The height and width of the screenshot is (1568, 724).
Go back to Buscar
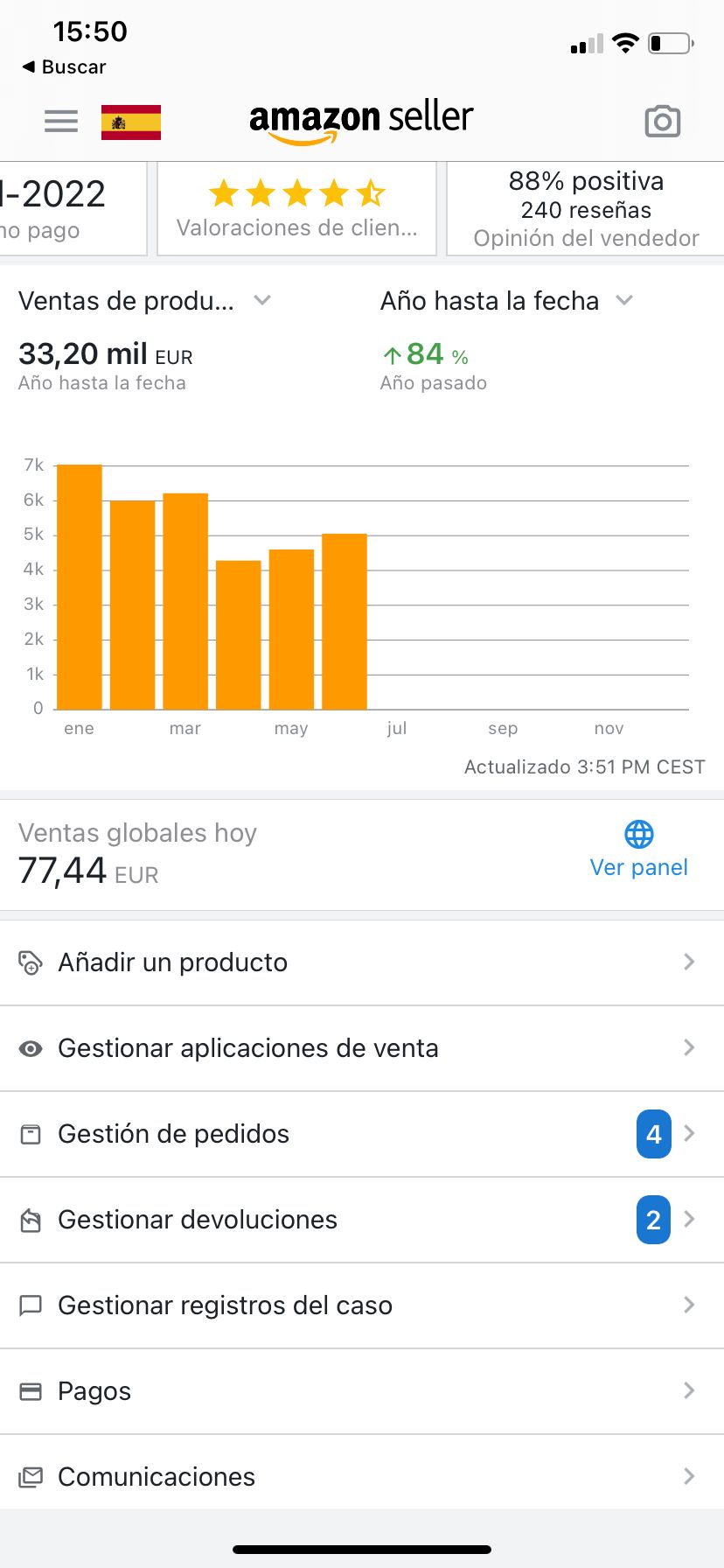click(x=64, y=66)
